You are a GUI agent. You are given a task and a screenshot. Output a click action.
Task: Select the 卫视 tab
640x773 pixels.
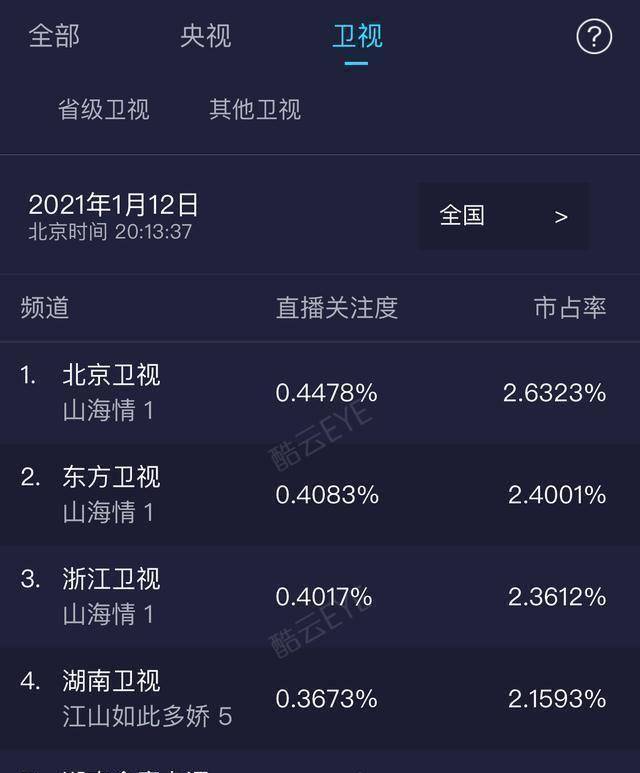coord(357,37)
